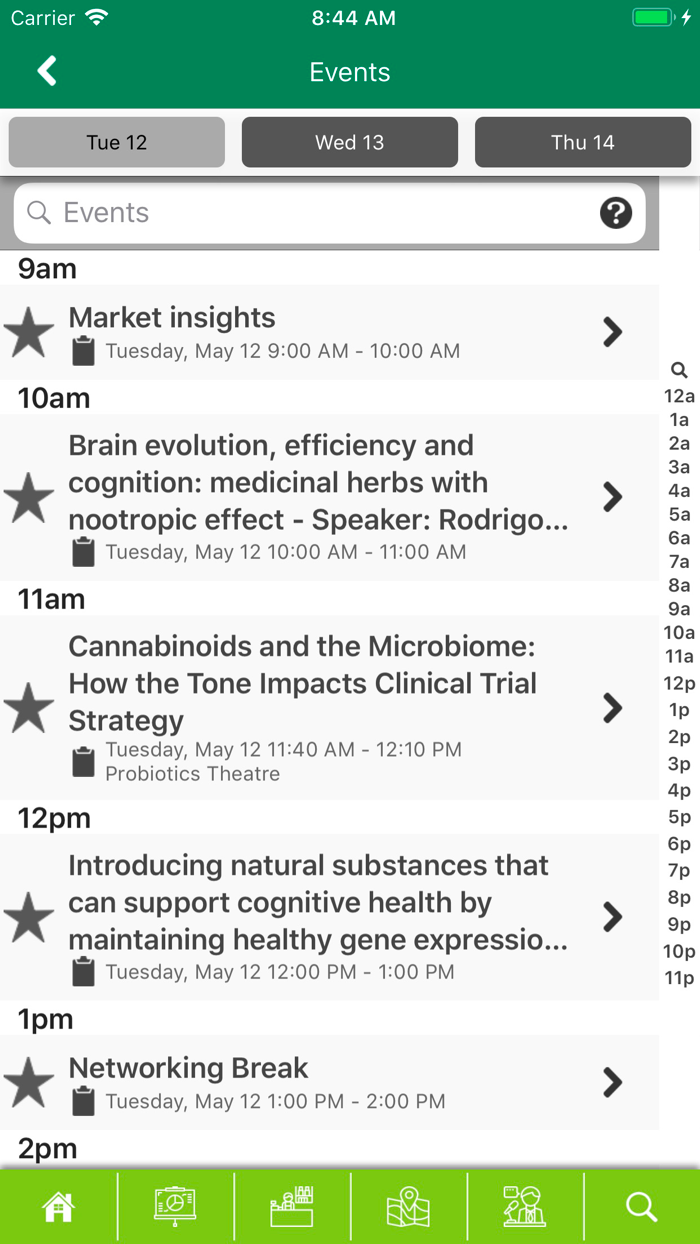
Task: Open the map tab in bottom bar
Action: click(408, 1207)
